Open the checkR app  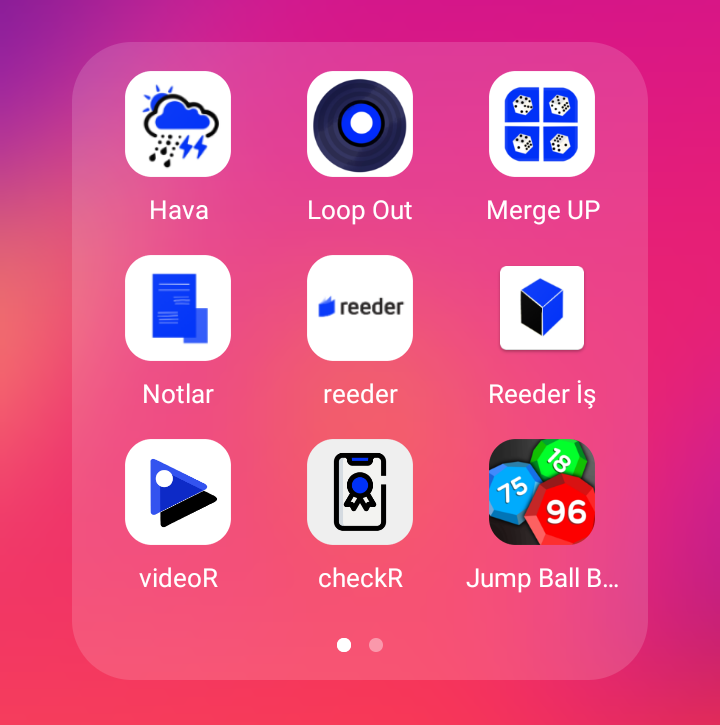[x=360, y=492]
